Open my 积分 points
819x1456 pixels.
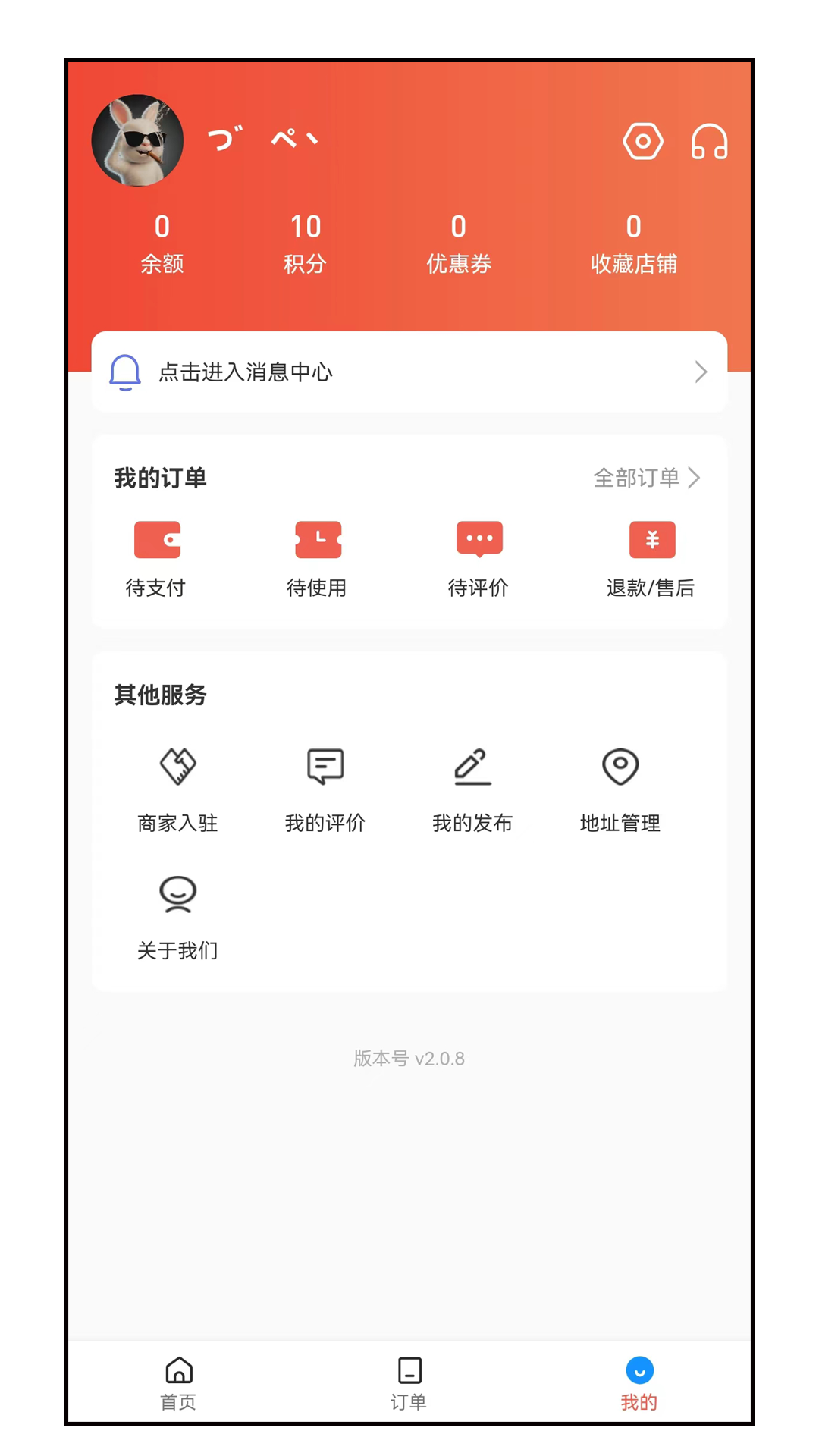click(x=305, y=243)
